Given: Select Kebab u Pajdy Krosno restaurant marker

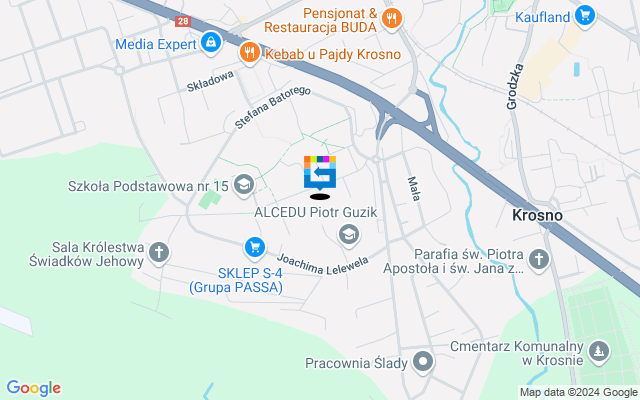Looking at the screenshot, I should [x=248, y=52].
